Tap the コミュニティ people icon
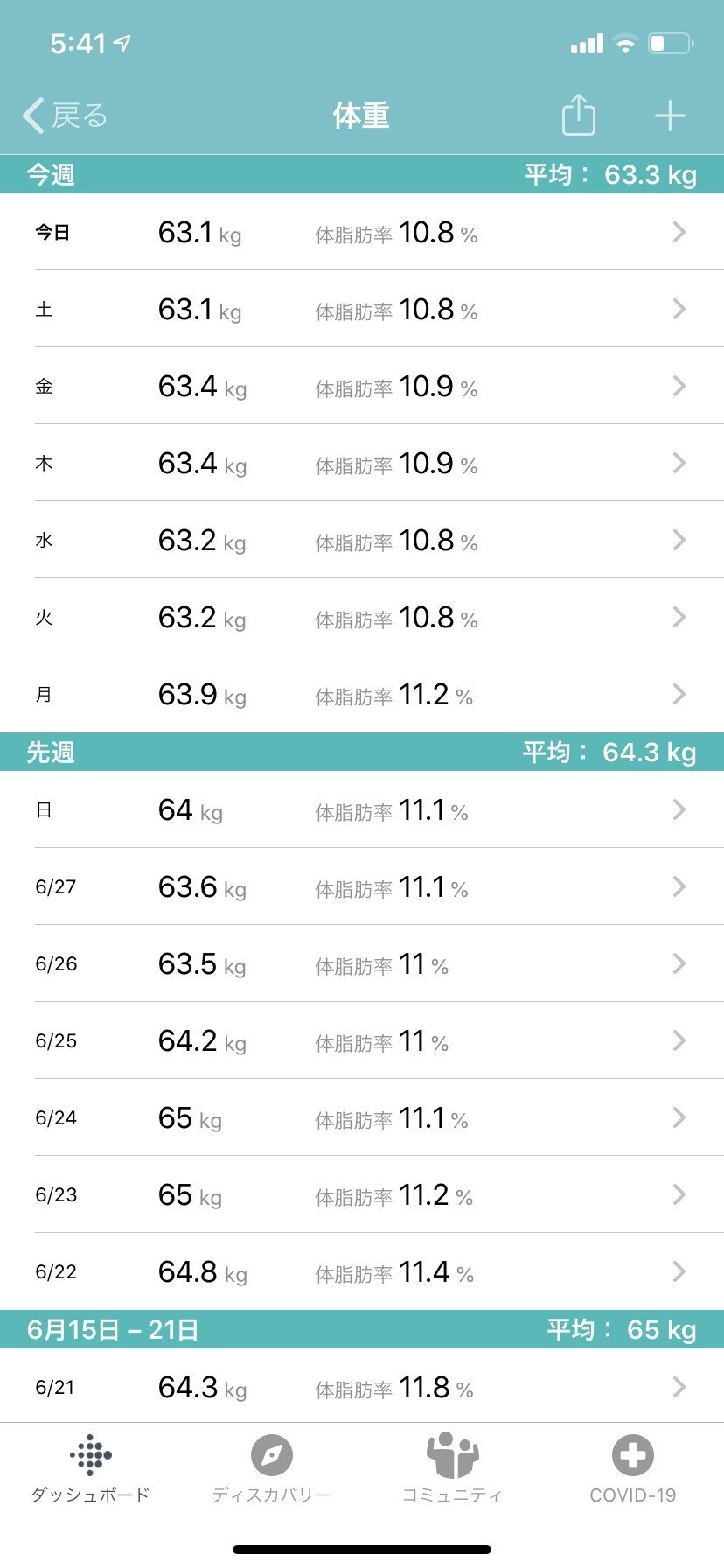The width and height of the screenshot is (724, 1568). 452,1455
